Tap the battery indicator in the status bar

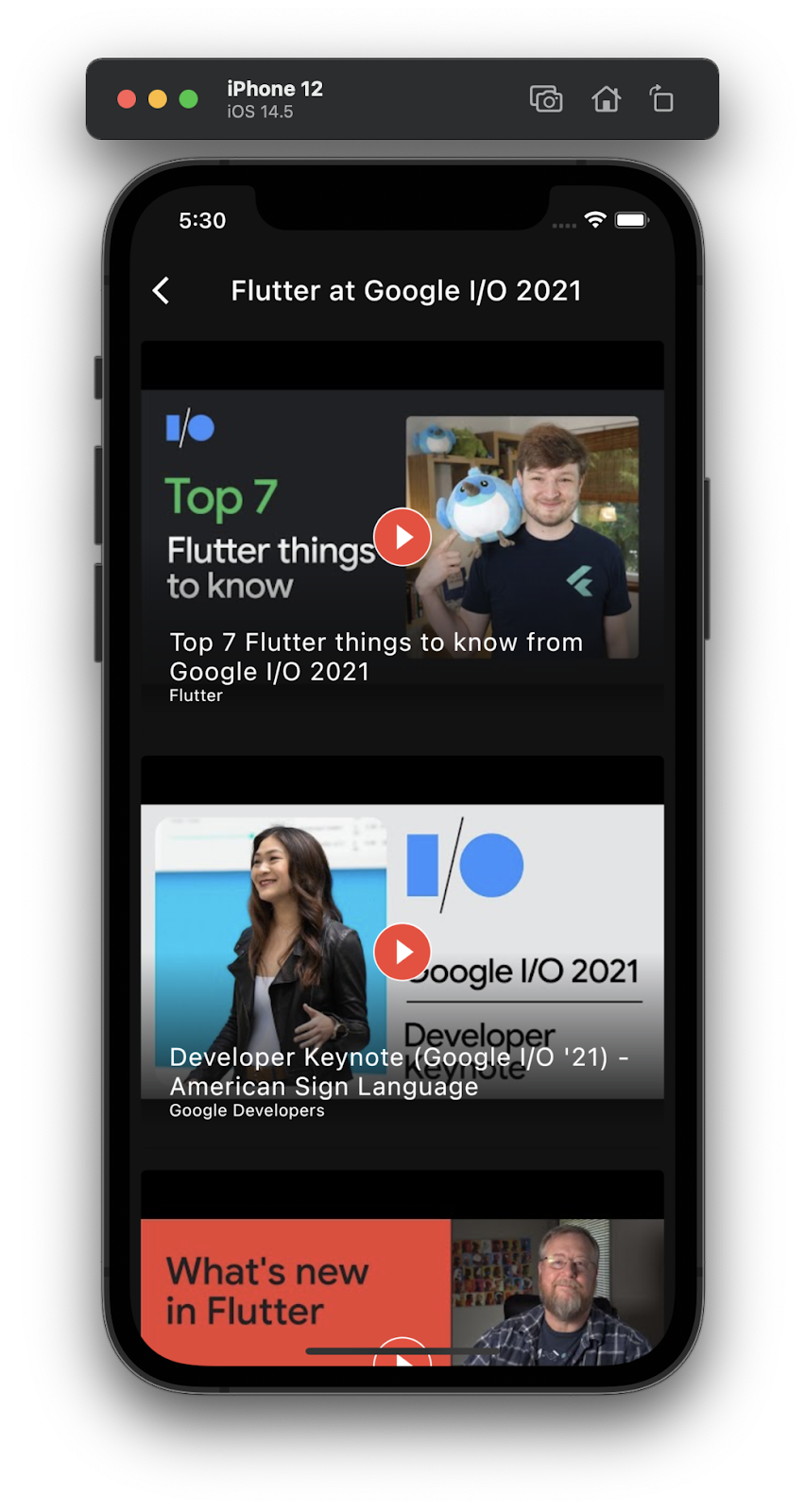pos(630,219)
